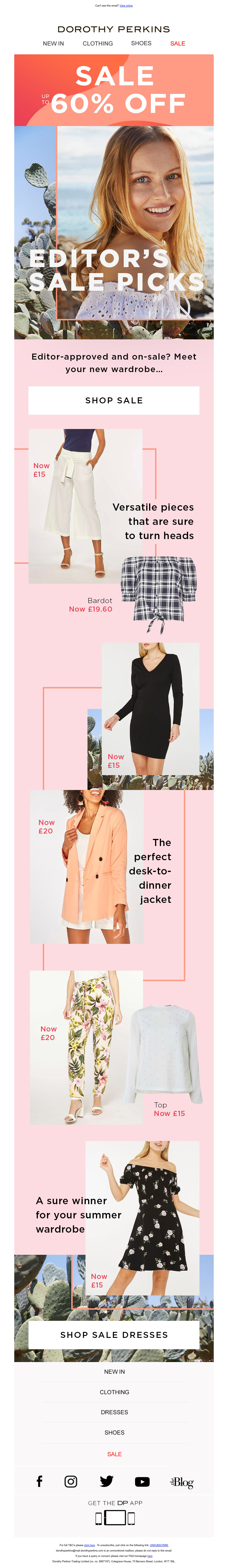This screenshot has width=228, height=1568.
Task: Open the 60% off sale banner
Action: pos(114,90)
